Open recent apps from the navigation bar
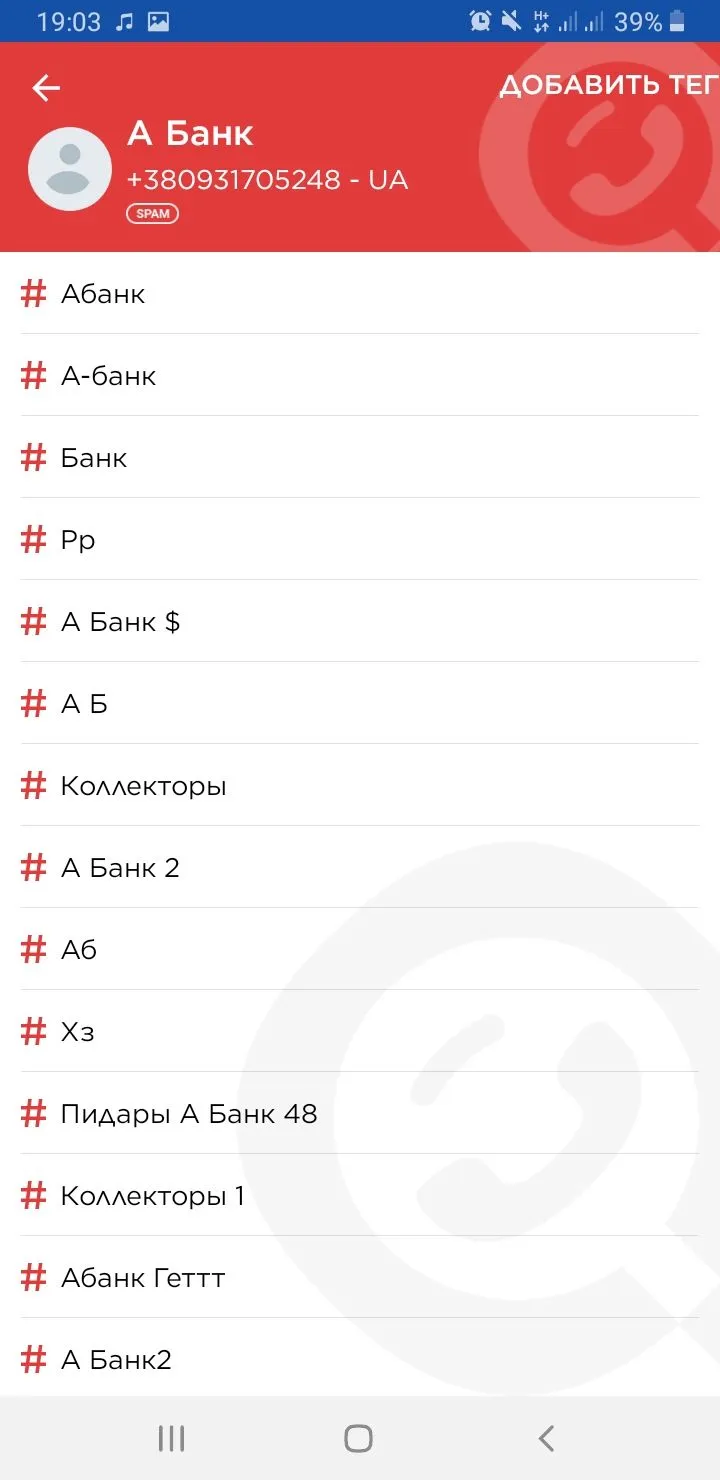Viewport: 720px width, 1480px height. tap(171, 1438)
